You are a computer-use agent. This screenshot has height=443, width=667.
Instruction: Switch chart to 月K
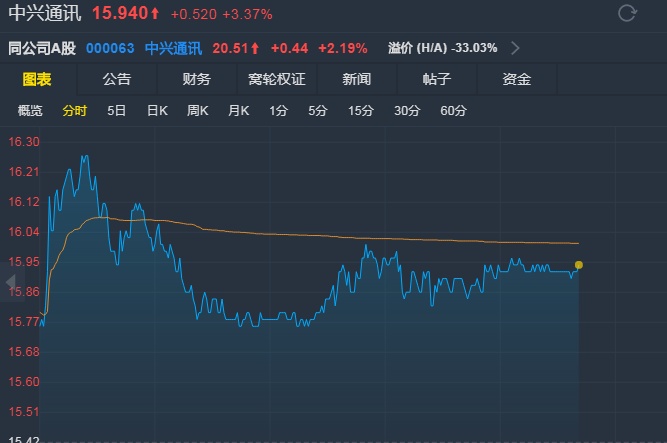pyautogui.click(x=238, y=111)
